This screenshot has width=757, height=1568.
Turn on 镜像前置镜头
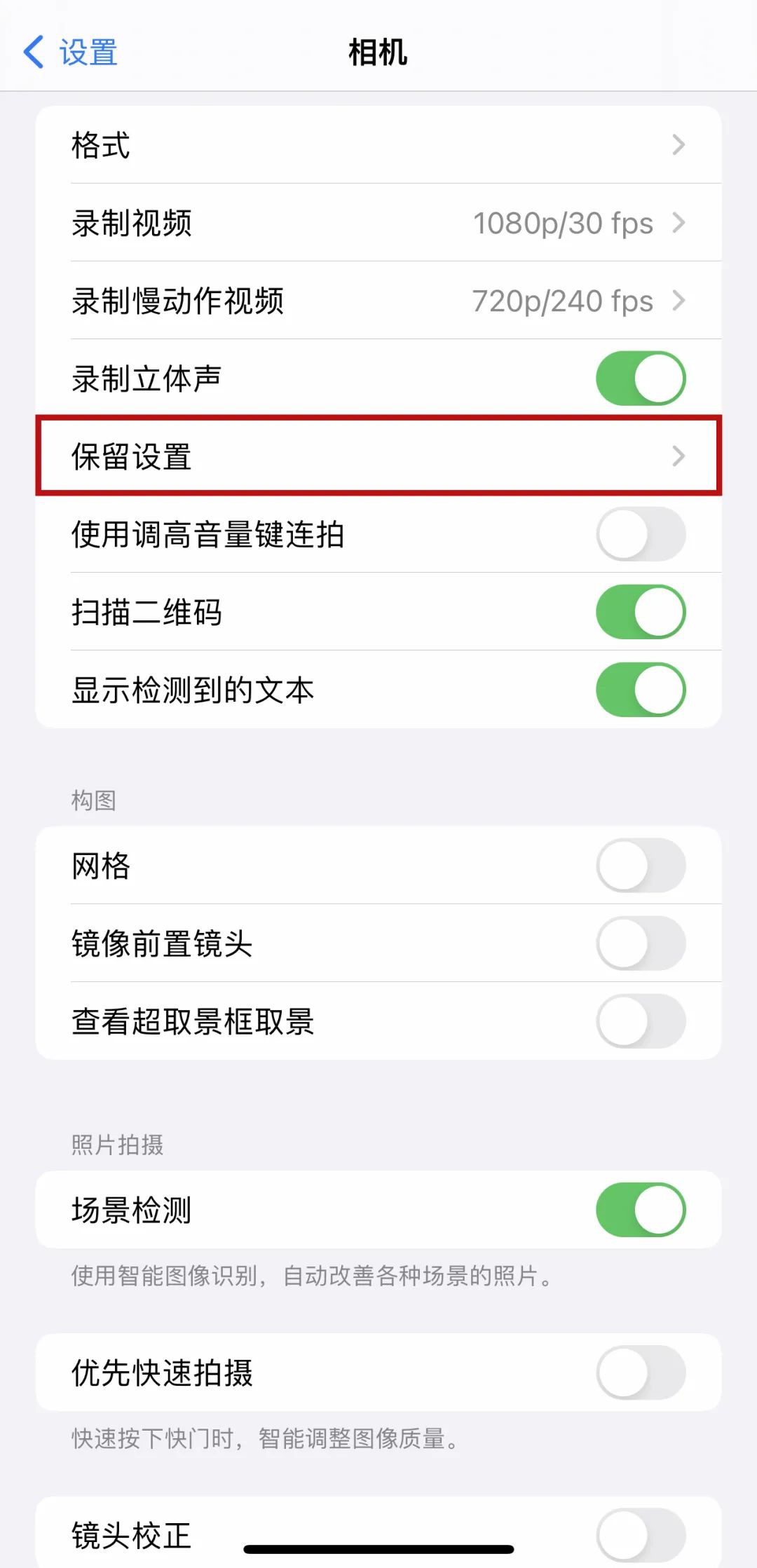(641, 943)
